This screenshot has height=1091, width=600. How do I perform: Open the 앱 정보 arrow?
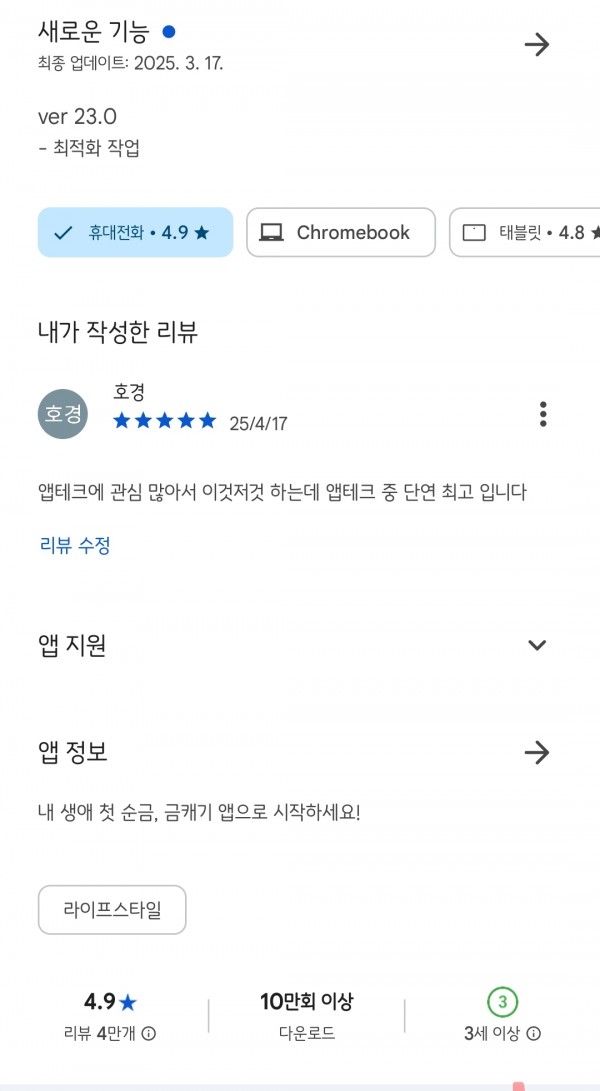point(537,752)
